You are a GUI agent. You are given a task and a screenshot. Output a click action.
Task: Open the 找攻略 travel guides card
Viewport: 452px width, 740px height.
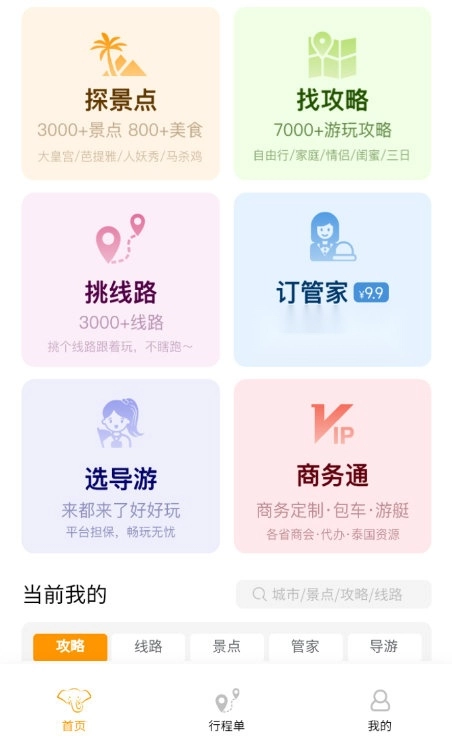[333, 93]
